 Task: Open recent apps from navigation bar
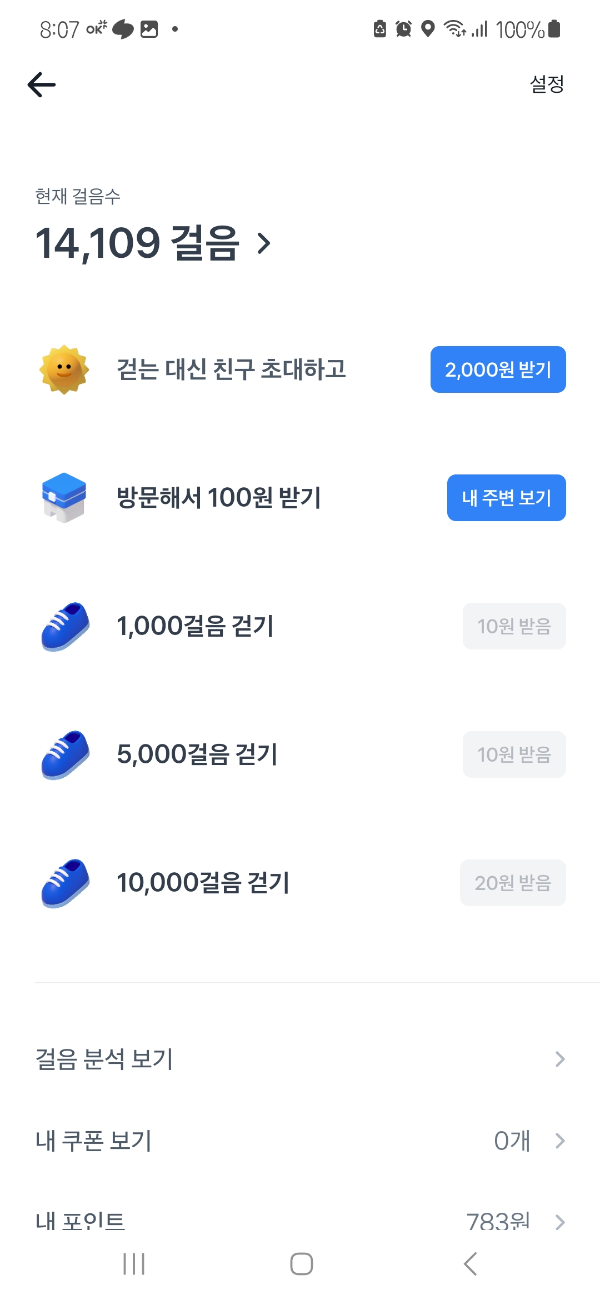133,1264
